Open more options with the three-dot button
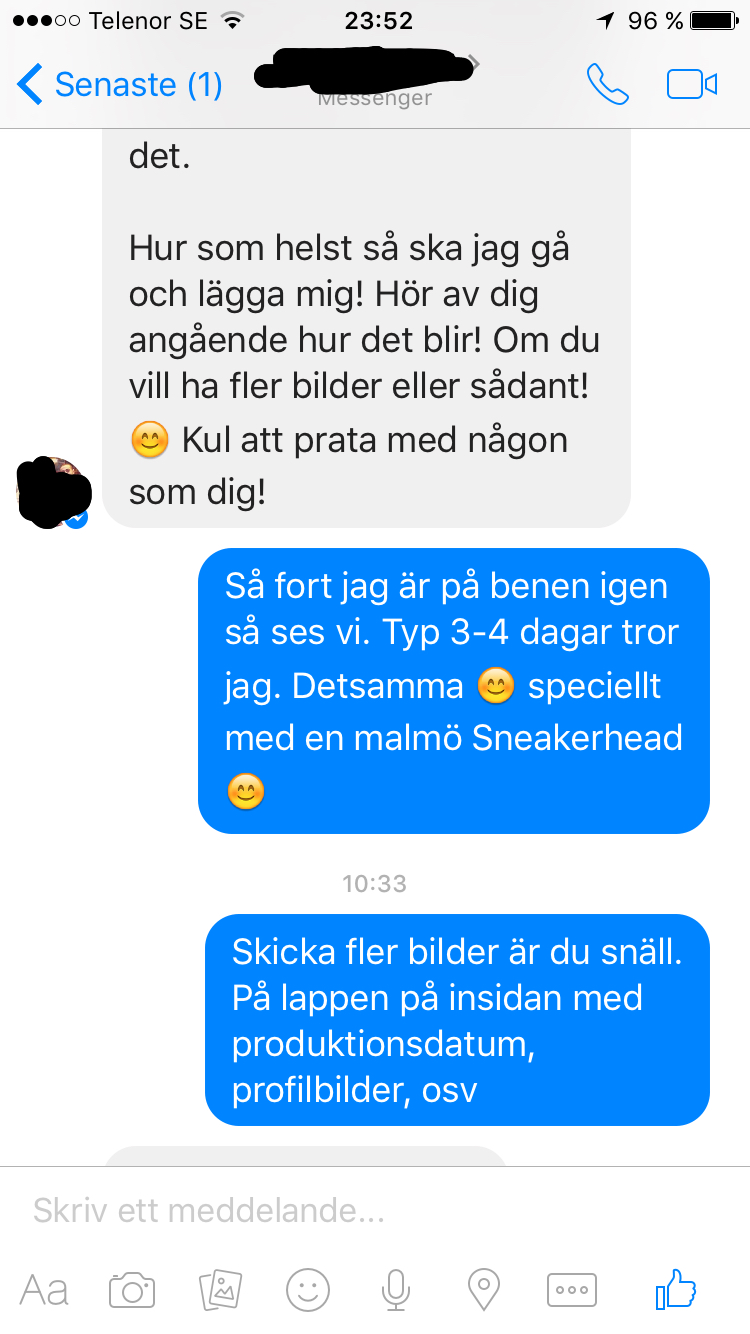This screenshot has height=1334, width=750. (572, 1290)
